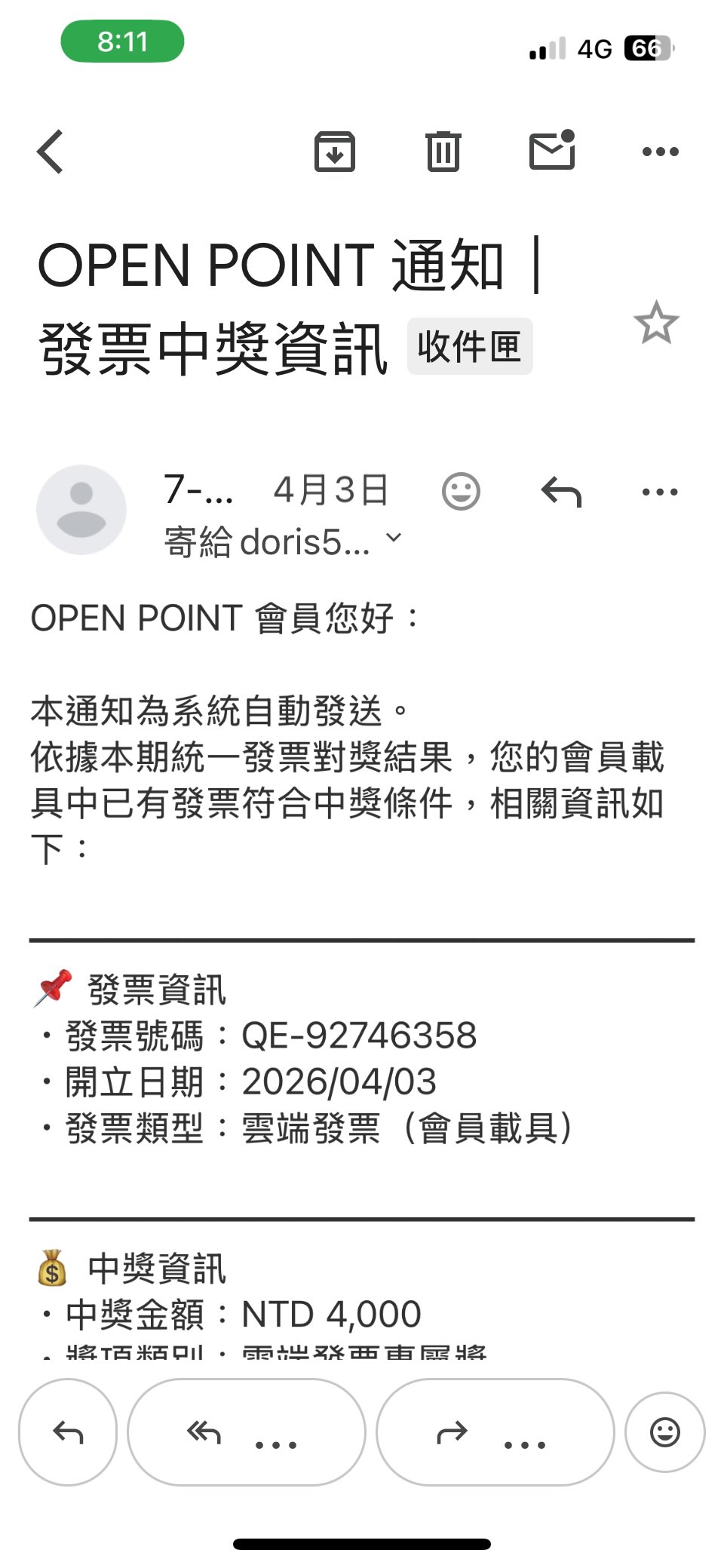Open message options beside reply arrow
The image size is (724, 1568).
point(660,492)
